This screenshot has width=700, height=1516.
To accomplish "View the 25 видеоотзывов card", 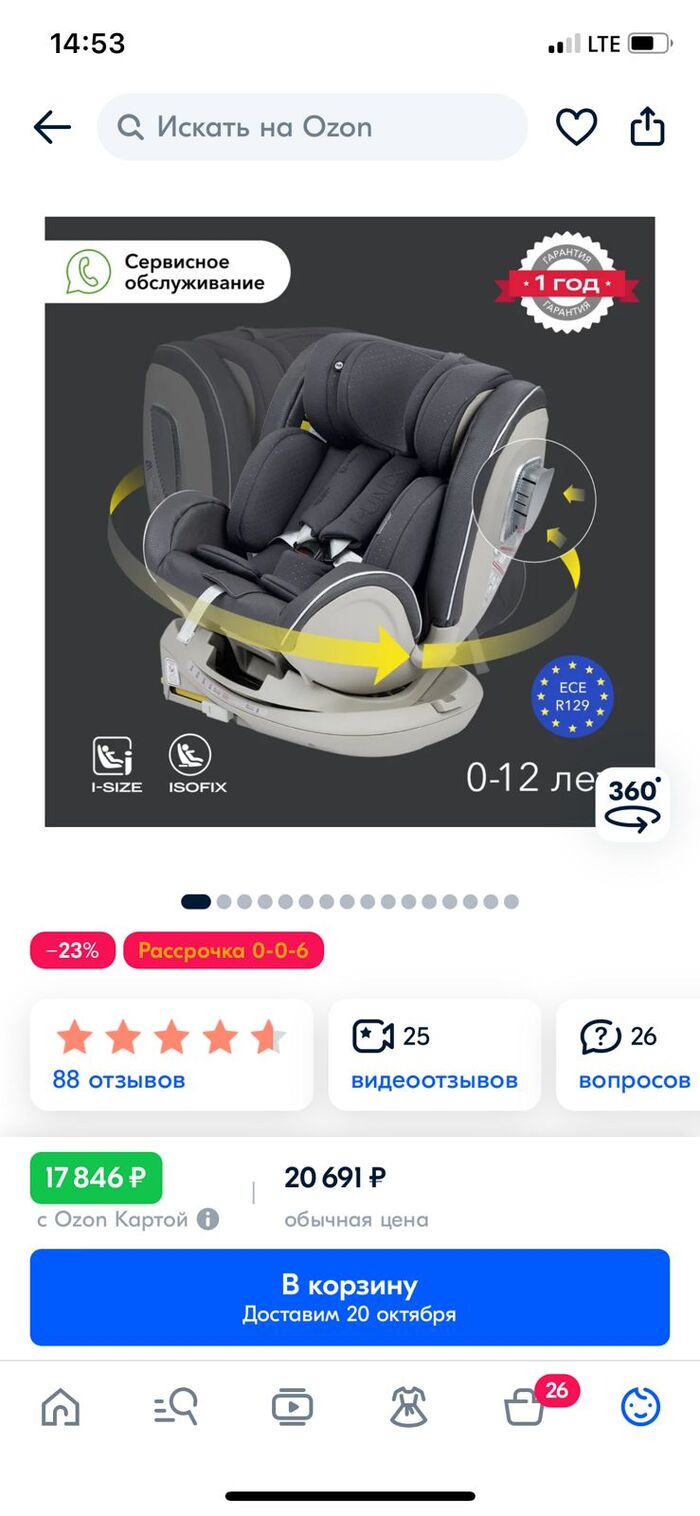I will coord(434,1054).
